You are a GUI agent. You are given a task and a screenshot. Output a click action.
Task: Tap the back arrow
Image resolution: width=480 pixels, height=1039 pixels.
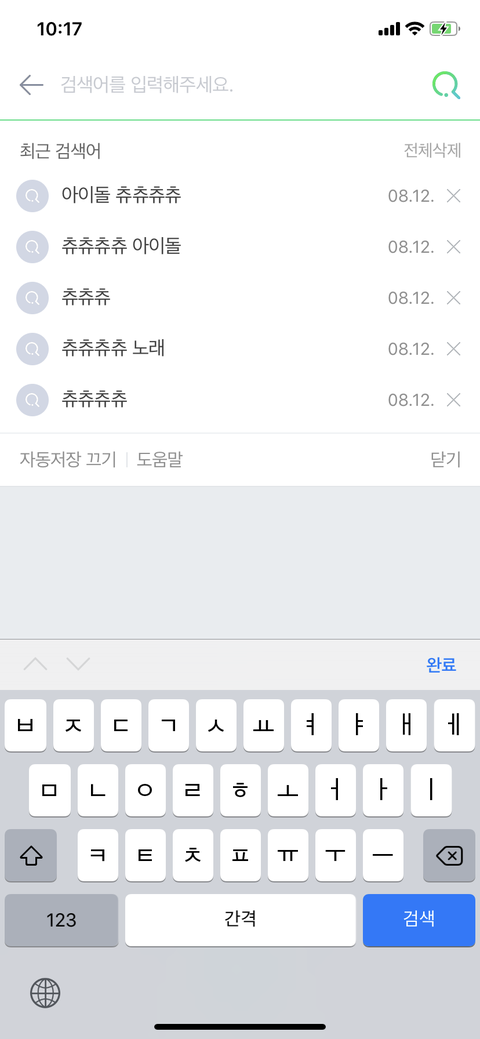[x=31, y=85]
